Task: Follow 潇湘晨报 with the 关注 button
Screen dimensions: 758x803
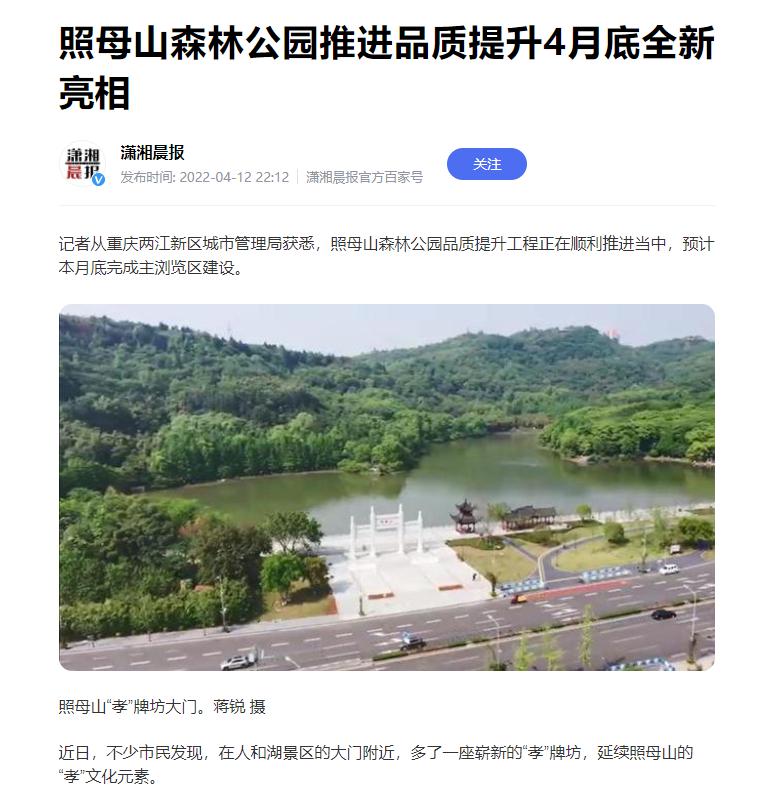Action: [x=486, y=164]
